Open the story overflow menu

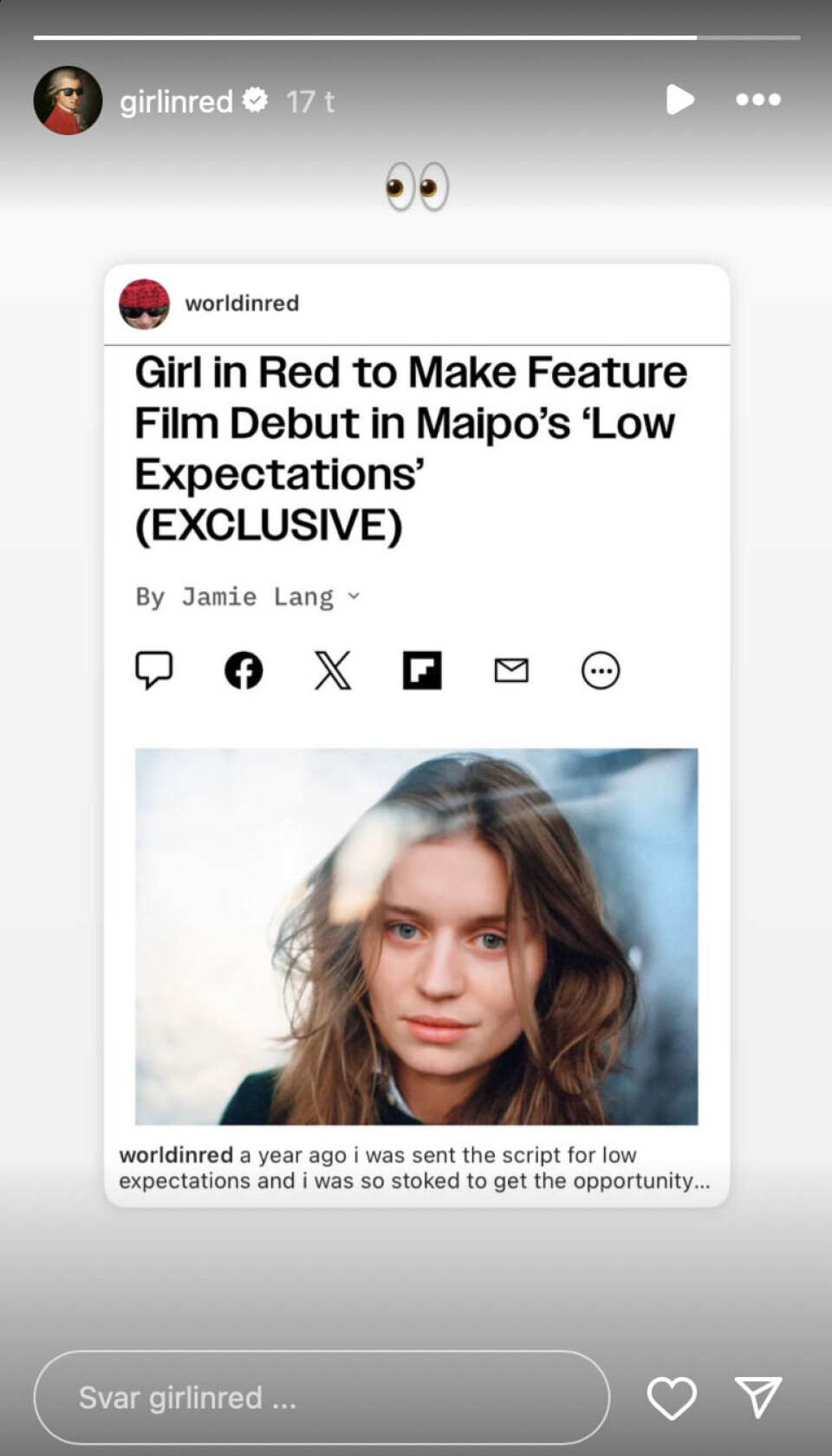point(758,100)
